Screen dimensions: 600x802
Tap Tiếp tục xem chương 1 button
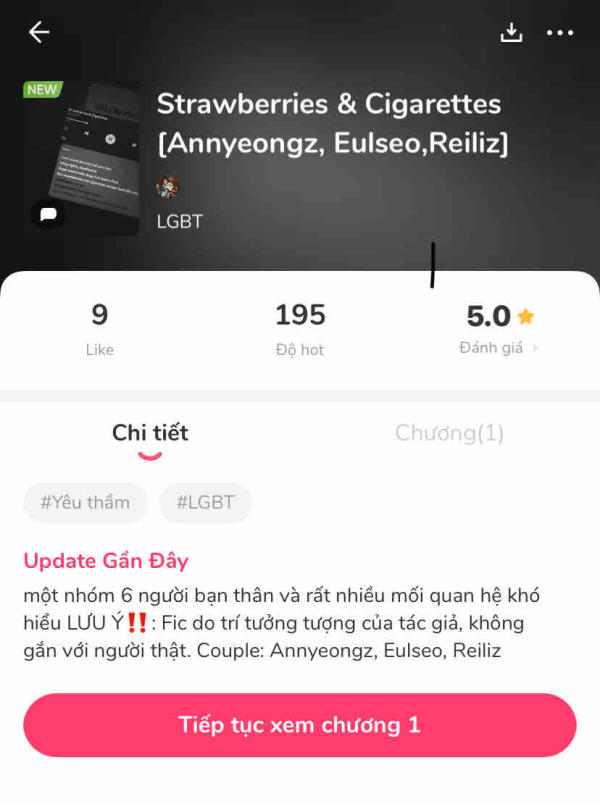tap(300, 725)
